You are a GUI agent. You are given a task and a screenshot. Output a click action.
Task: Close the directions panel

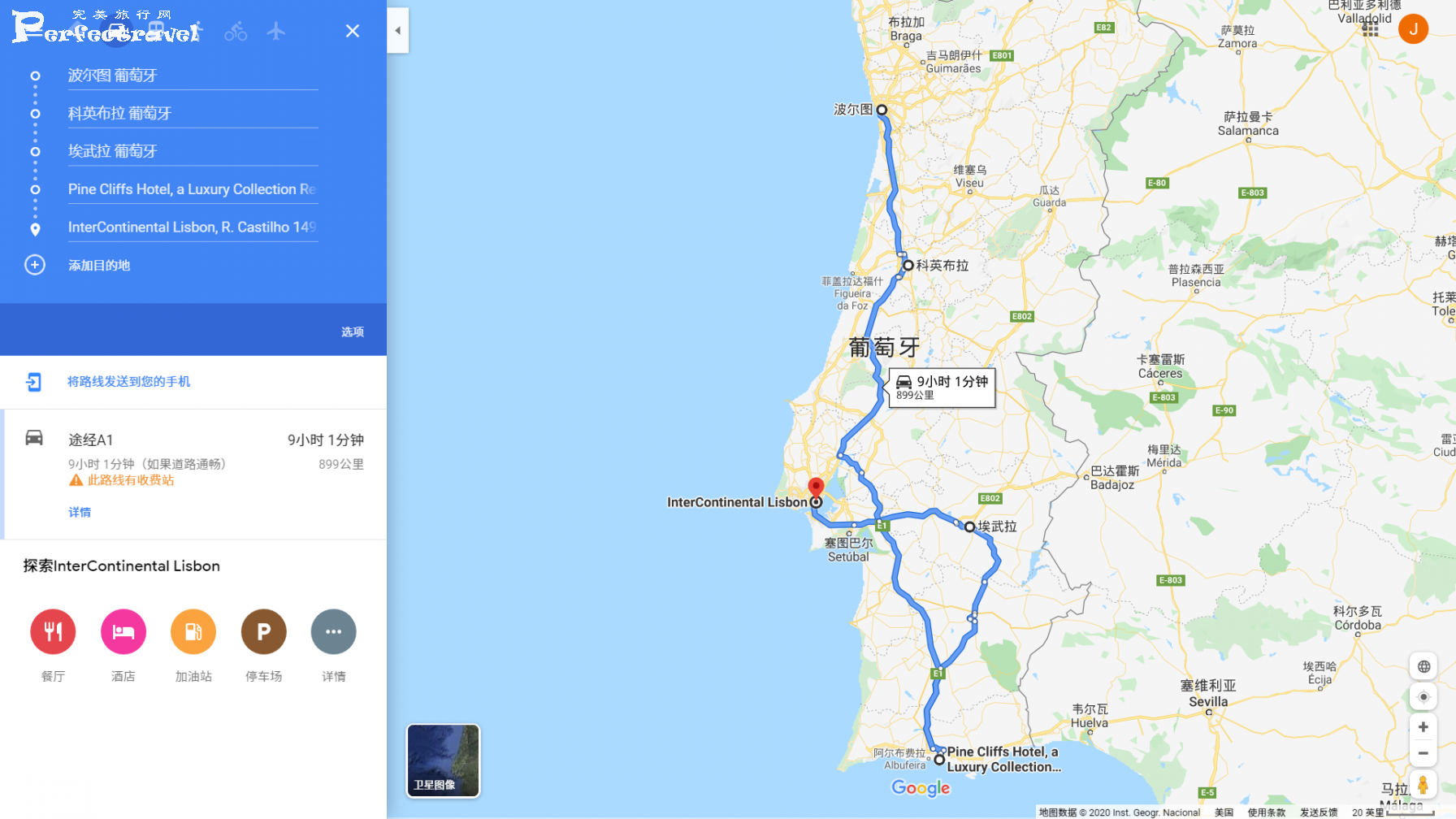(352, 31)
